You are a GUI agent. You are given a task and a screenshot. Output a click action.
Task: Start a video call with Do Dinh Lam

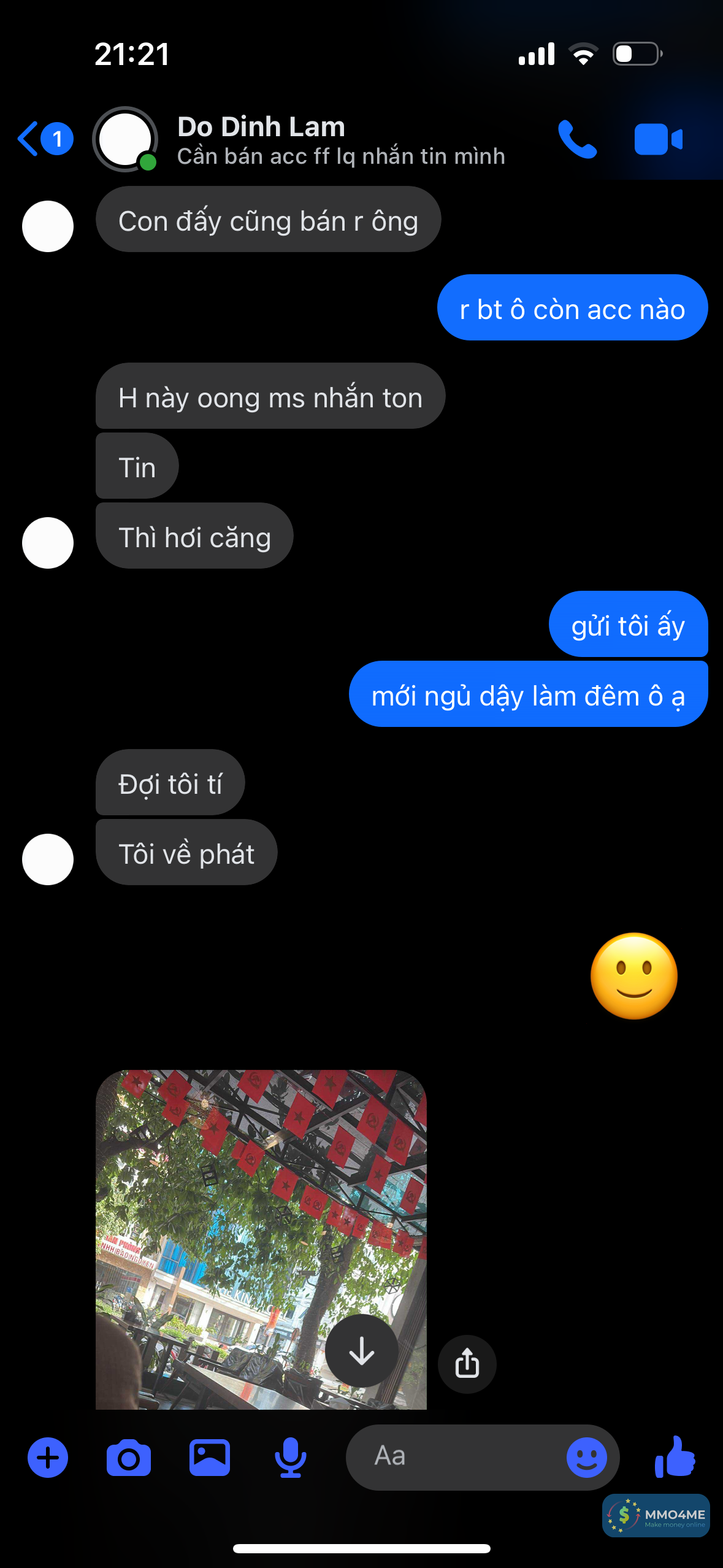(658, 139)
